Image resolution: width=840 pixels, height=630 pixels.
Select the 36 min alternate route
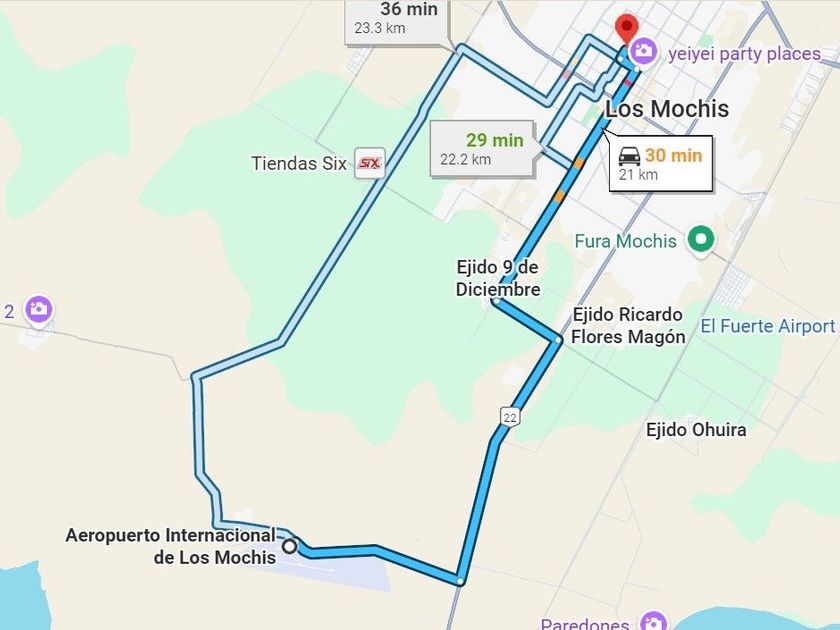(x=395, y=19)
